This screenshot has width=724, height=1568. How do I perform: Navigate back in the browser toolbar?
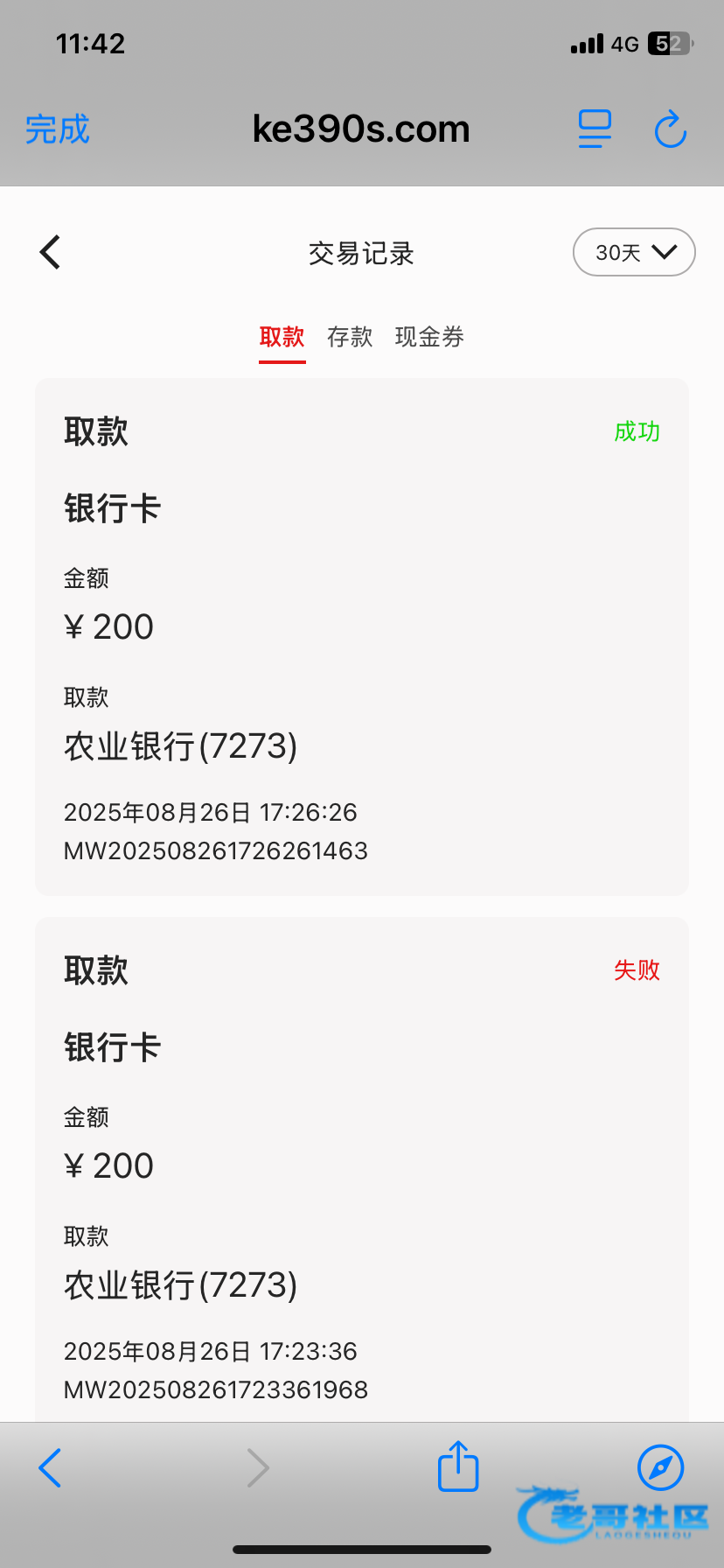tap(51, 1467)
